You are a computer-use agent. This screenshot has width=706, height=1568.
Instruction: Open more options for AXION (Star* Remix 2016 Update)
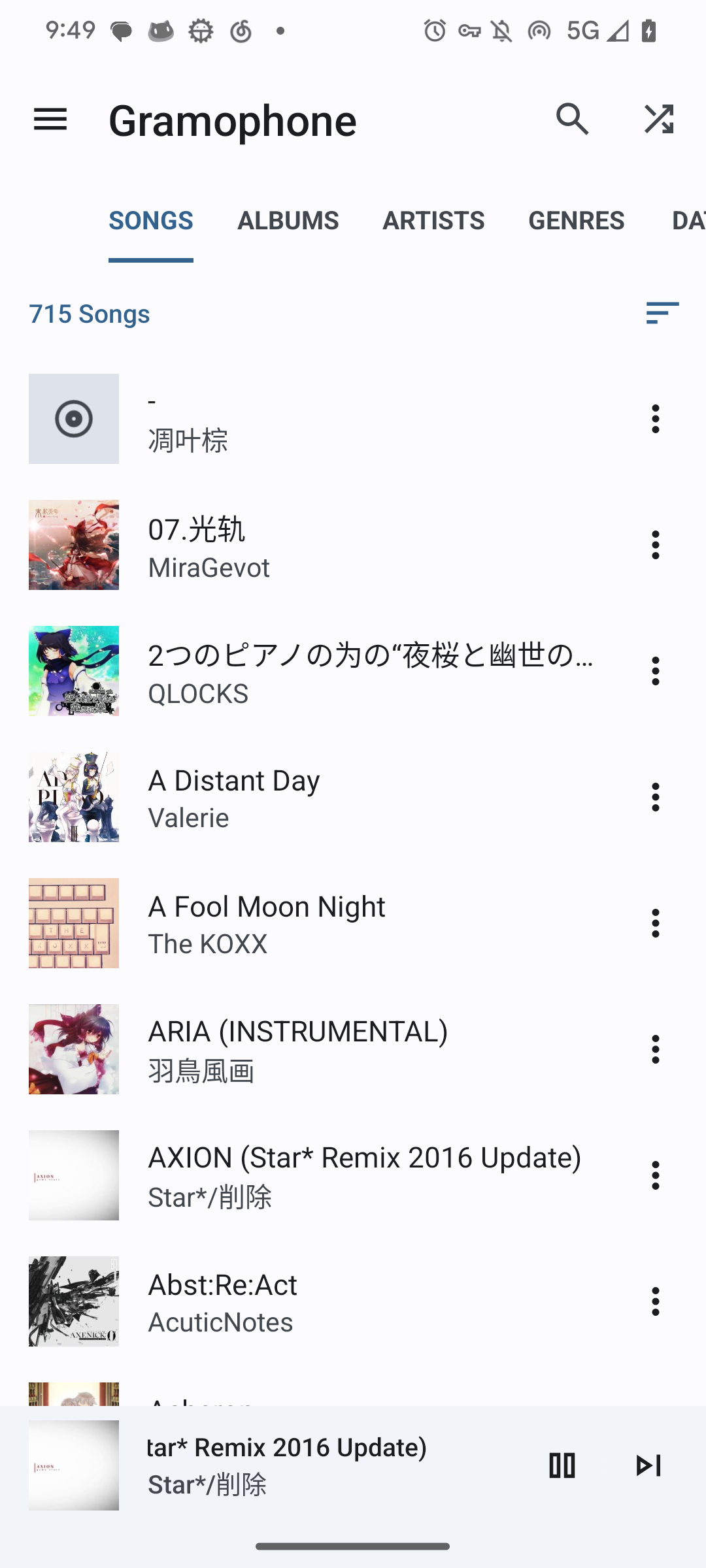click(655, 1176)
